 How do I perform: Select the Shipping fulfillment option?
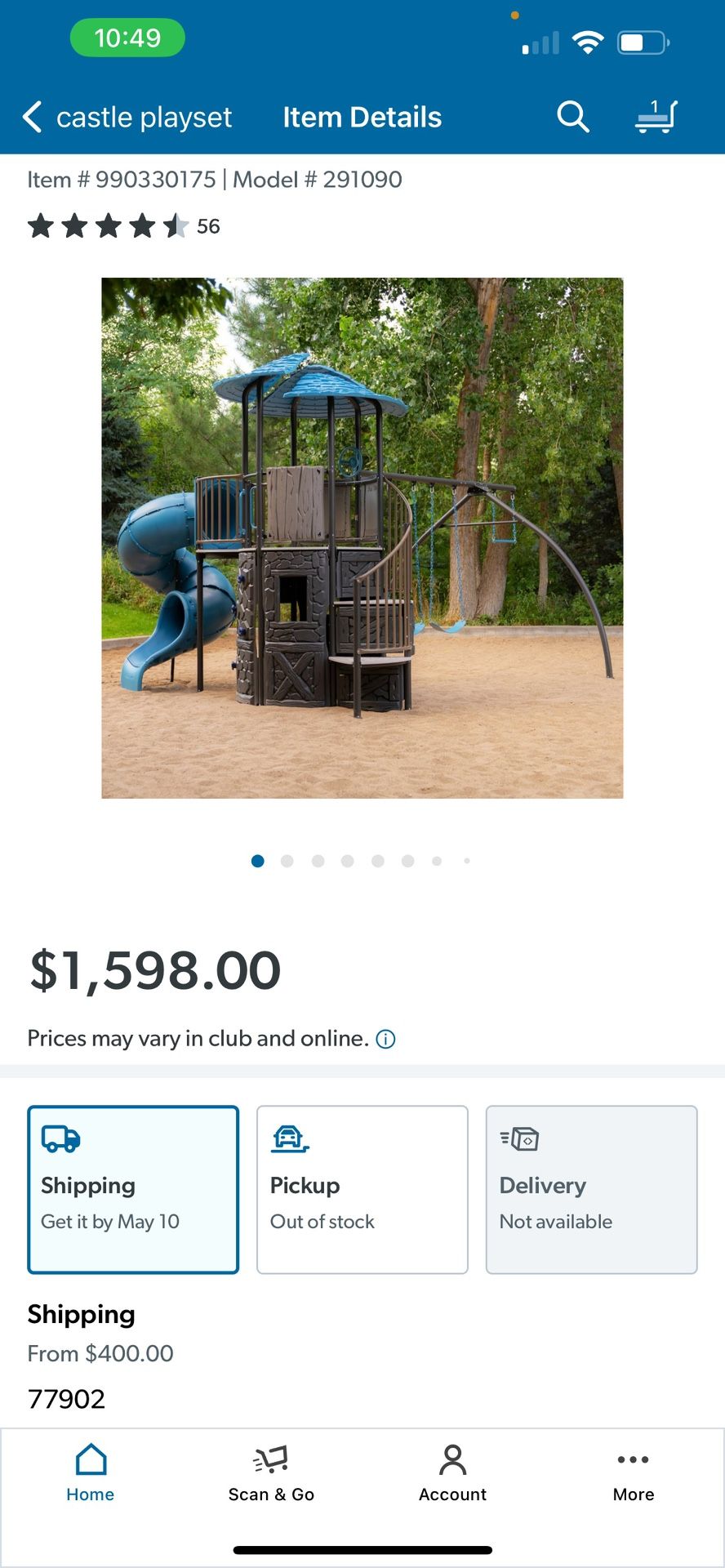[132, 1190]
